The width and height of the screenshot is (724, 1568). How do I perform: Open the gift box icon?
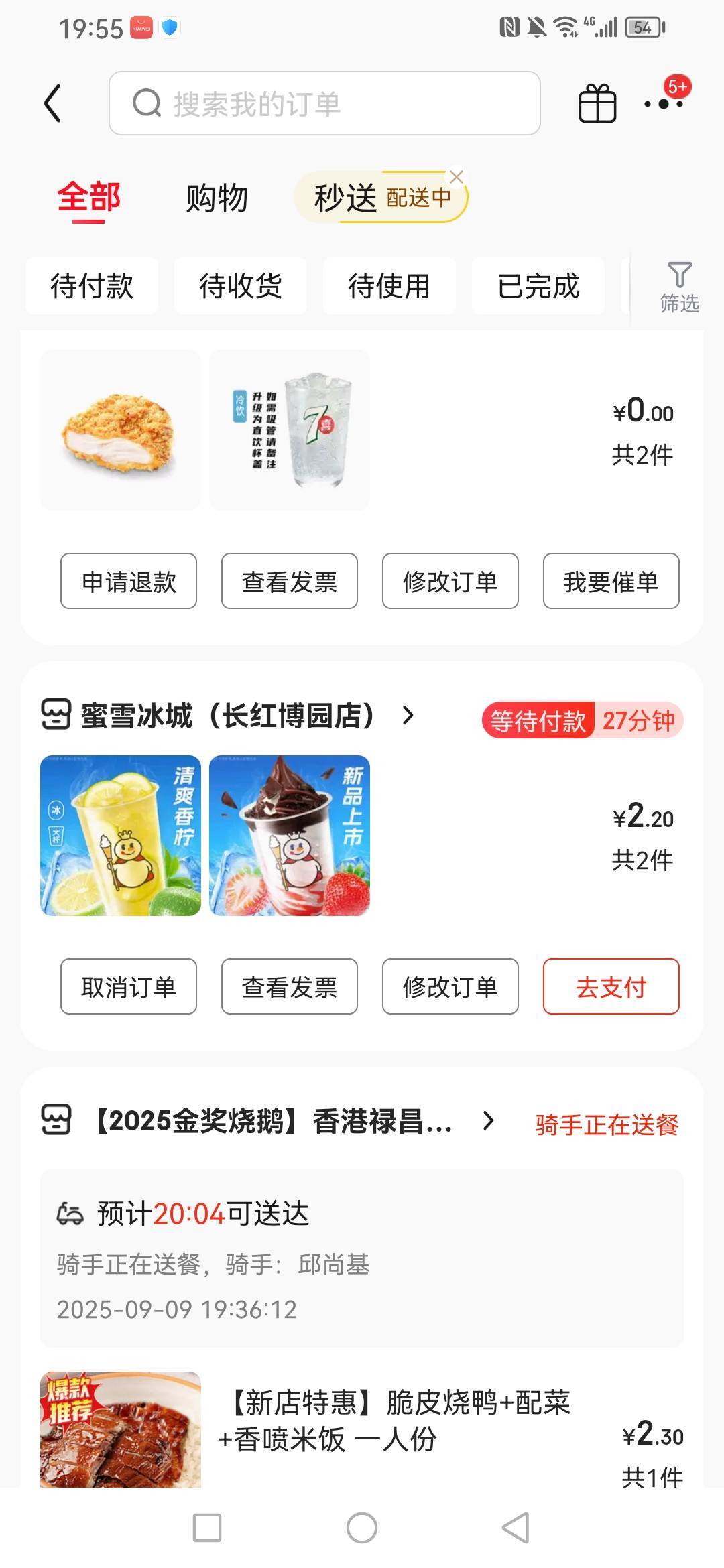point(597,103)
